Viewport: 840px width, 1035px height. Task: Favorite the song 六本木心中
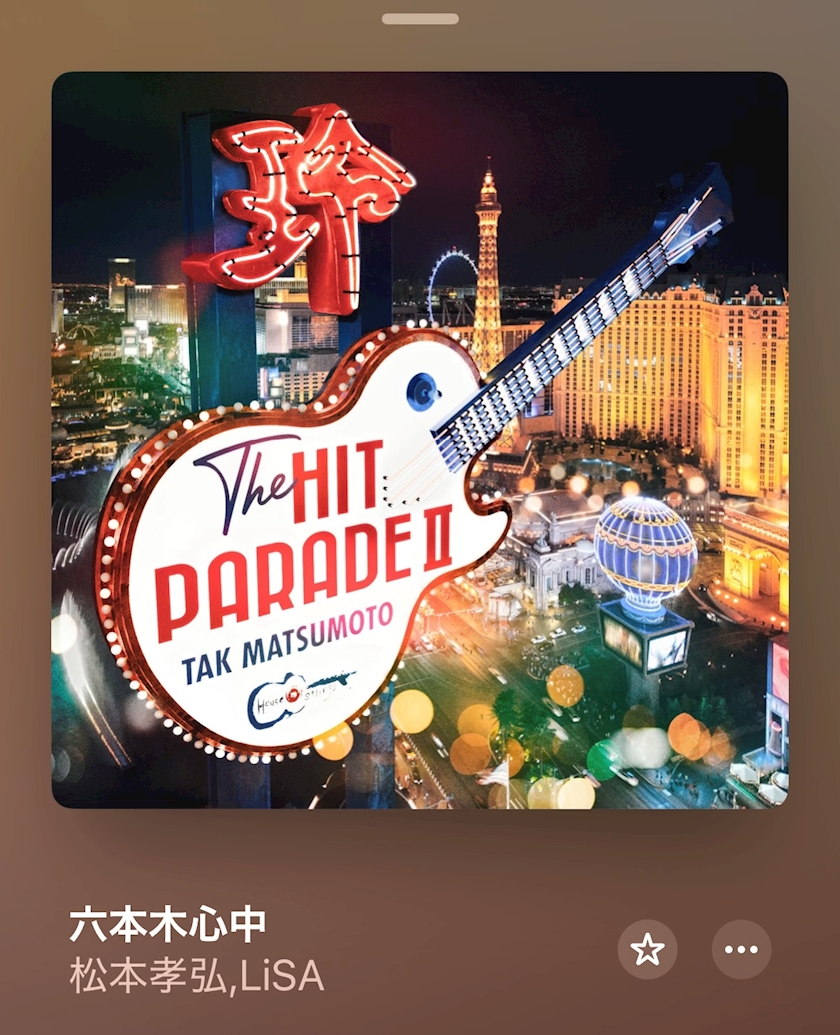647,949
